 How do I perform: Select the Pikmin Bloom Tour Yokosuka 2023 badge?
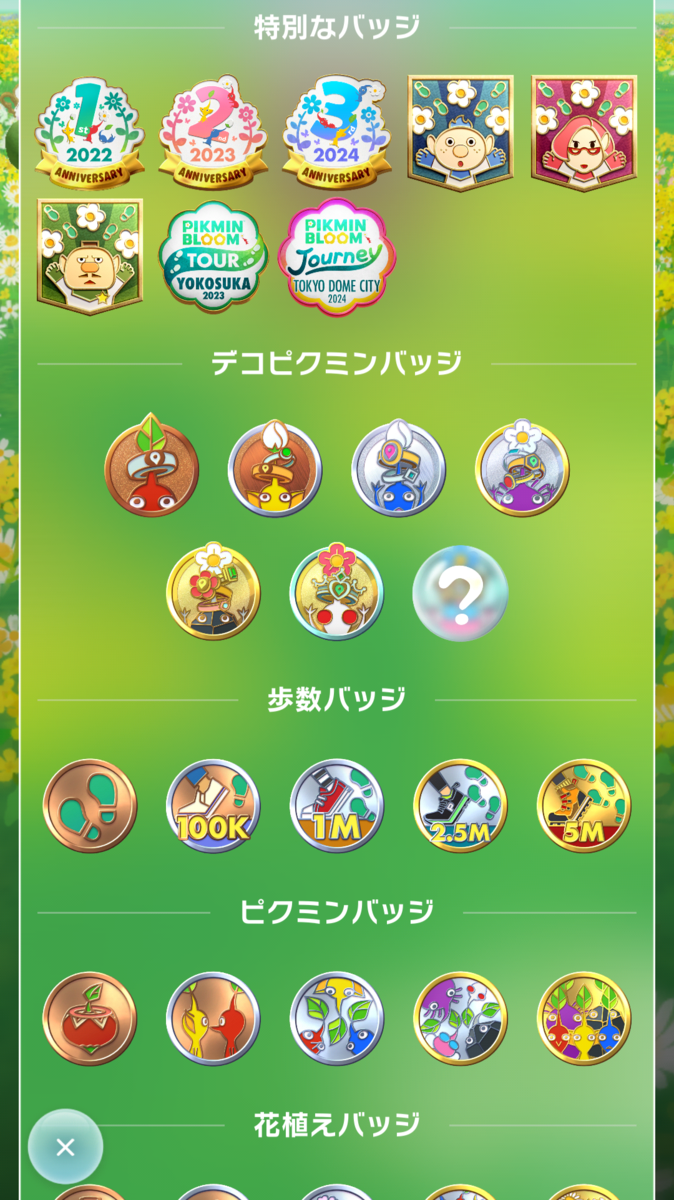[213, 257]
